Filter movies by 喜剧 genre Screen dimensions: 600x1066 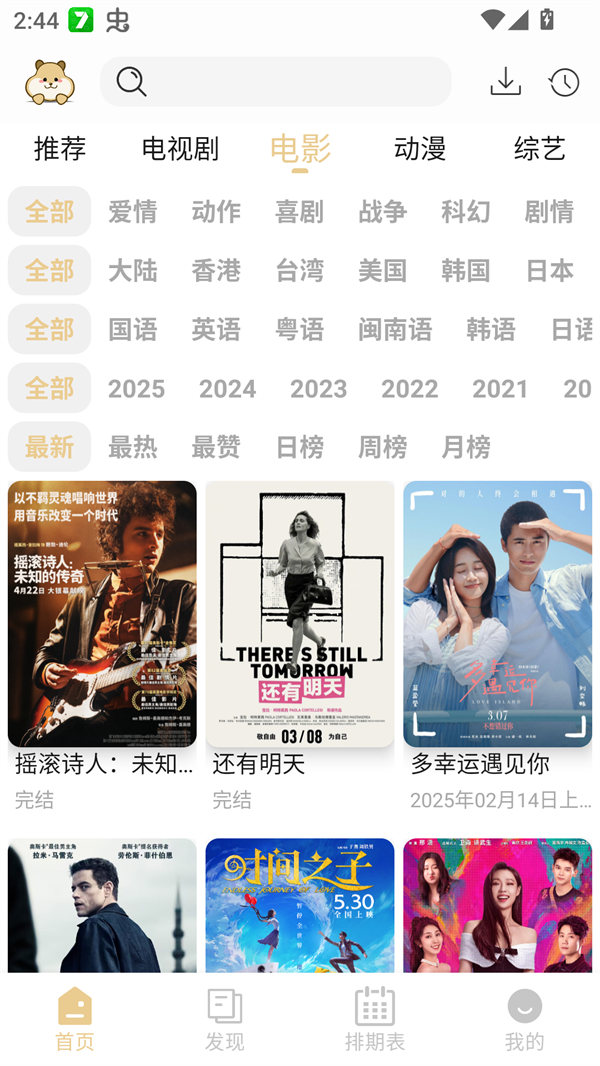click(x=299, y=211)
